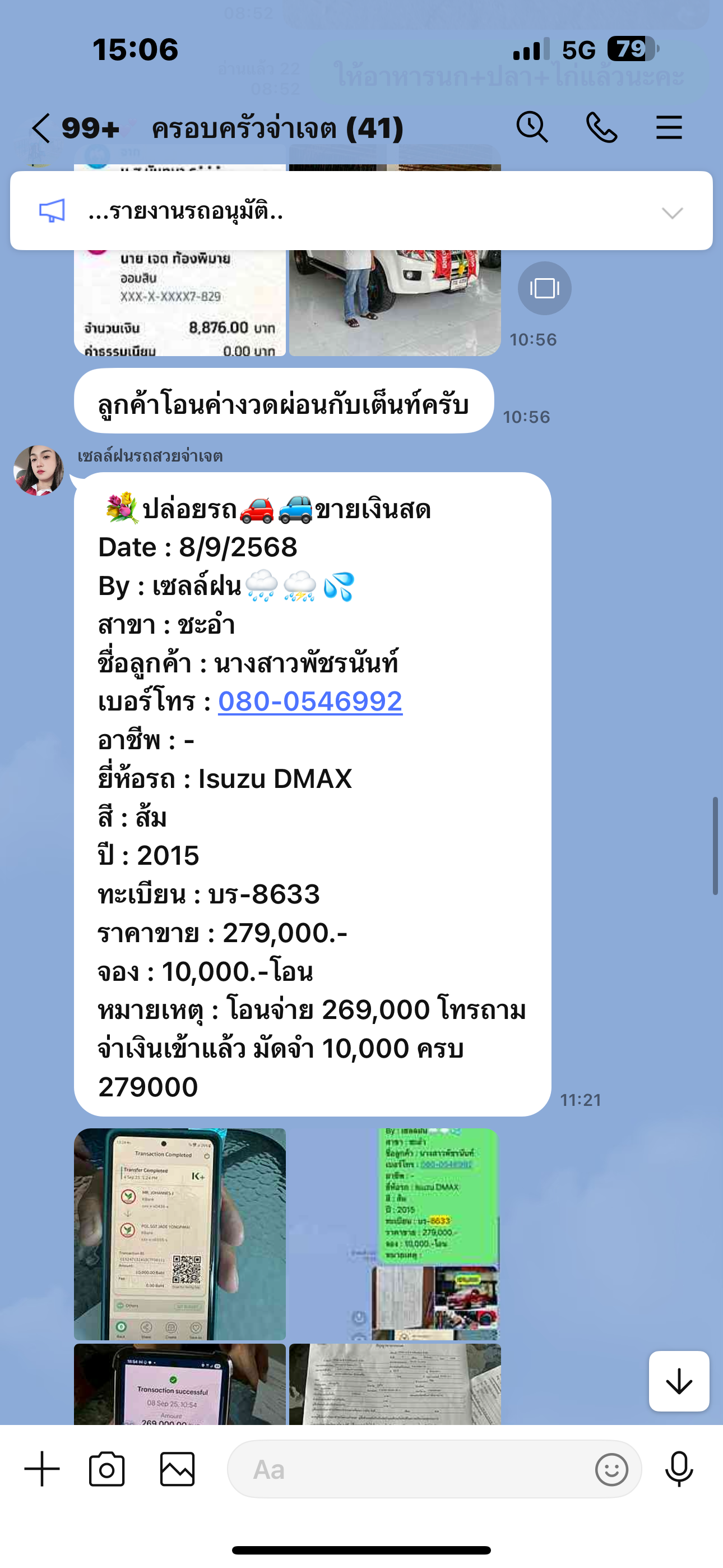The height and width of the screenshot is (1568, 723).
Task: Launch the camera to take a photo
Action: click(106, 1469)
